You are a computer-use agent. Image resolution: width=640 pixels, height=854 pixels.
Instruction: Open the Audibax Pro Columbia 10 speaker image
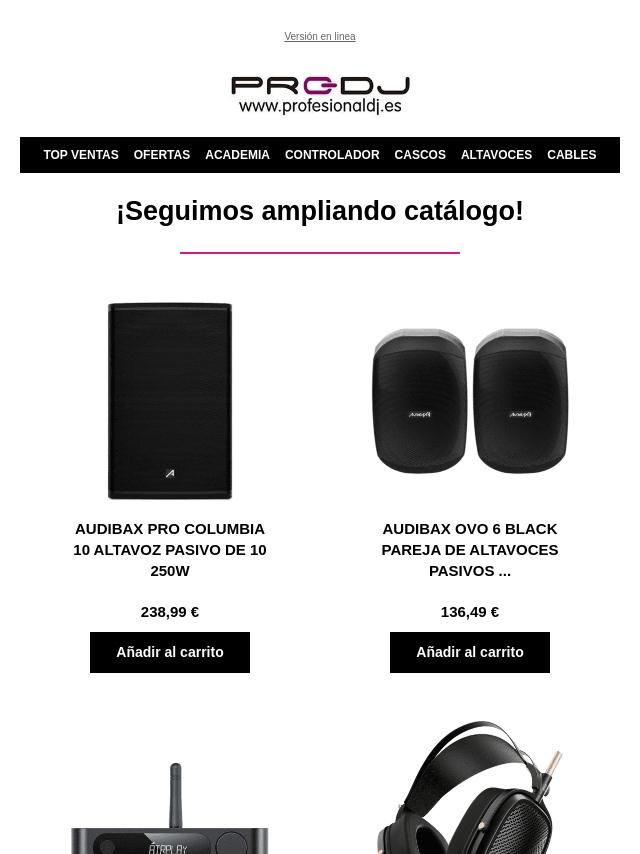(170, 400)
